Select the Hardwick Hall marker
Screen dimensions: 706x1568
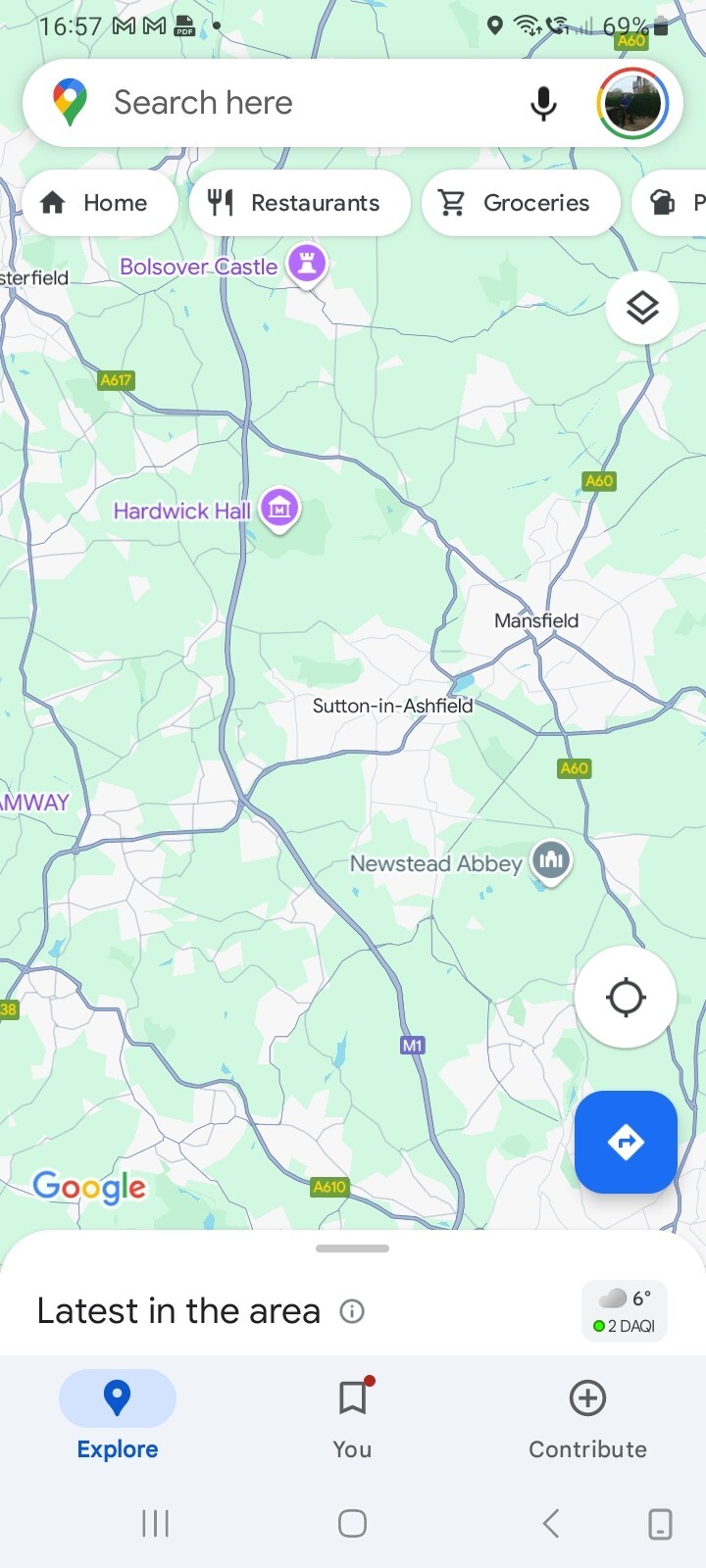[x=280, y=509]
